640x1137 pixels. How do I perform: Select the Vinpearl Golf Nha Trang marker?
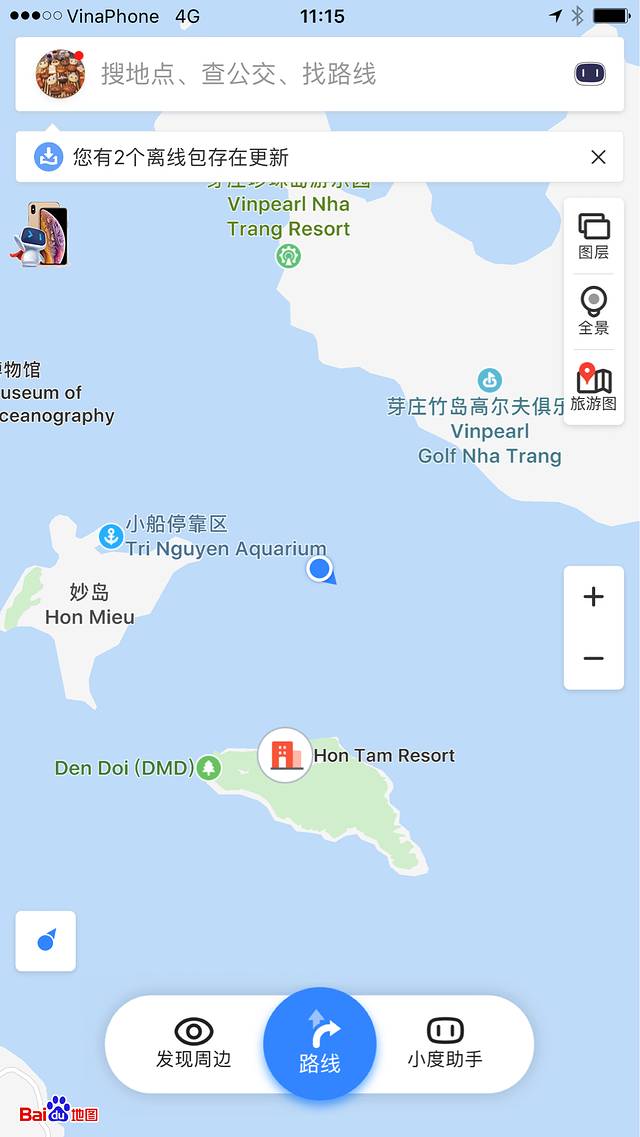click(x=489, y=380)
